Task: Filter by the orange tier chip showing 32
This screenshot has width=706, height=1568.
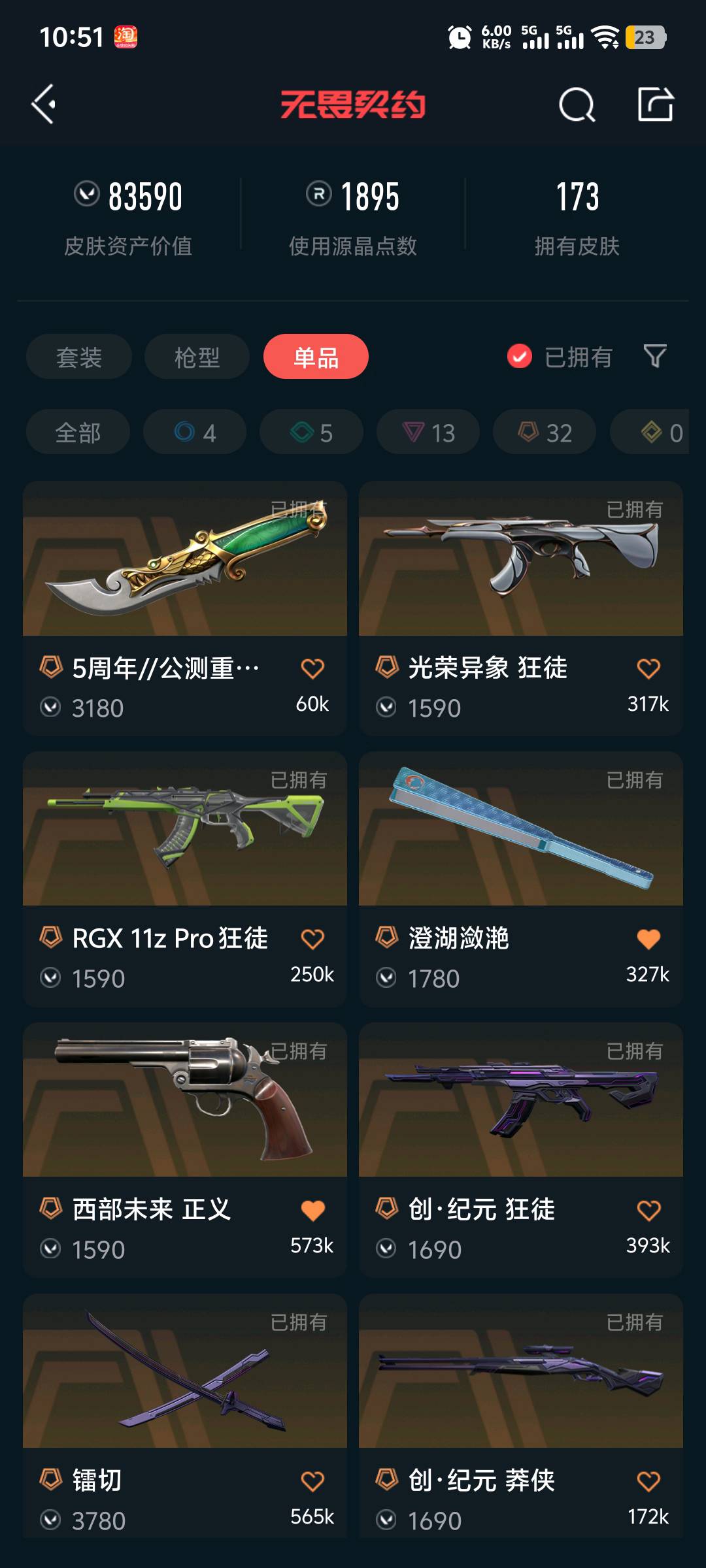Action: coord(545,432)
